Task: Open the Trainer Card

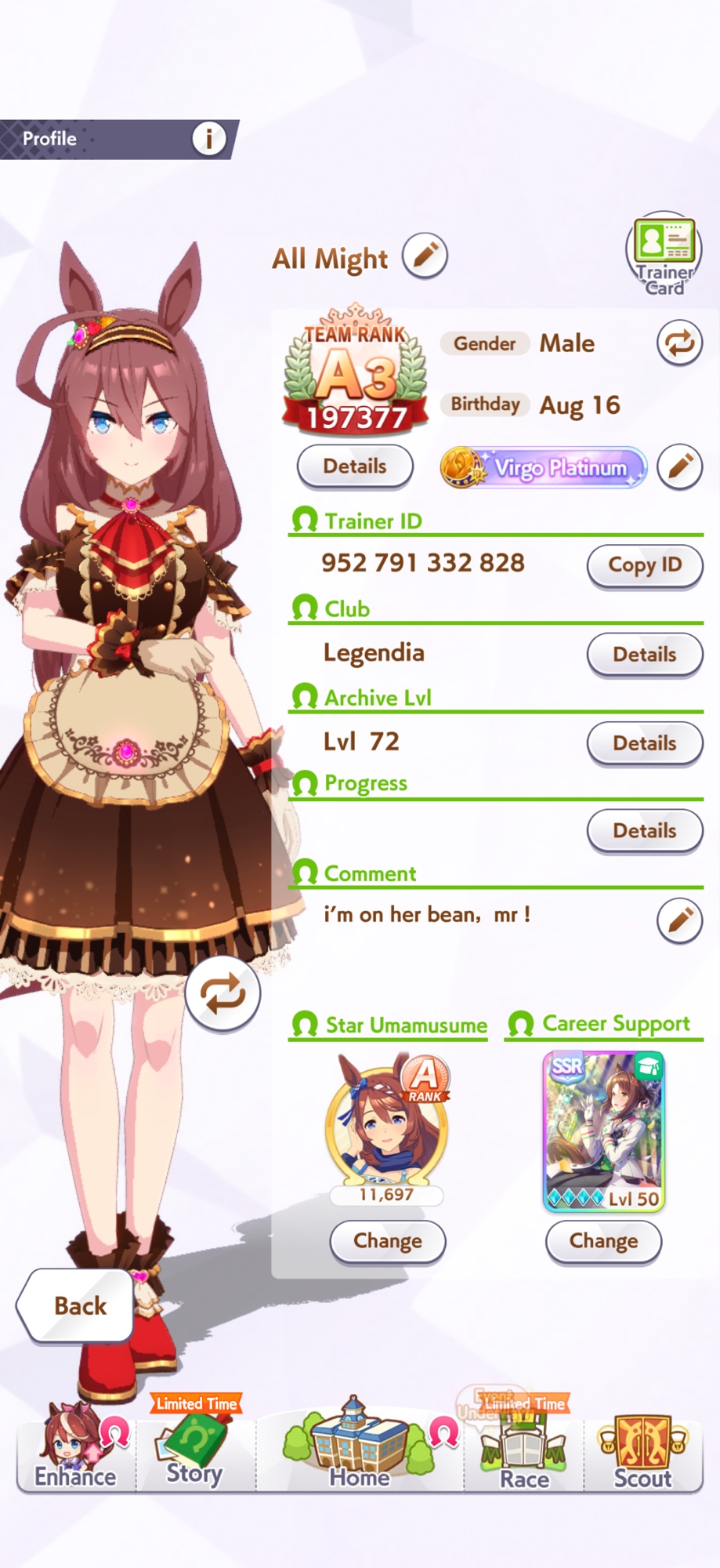Action: pyautogui.click(x=664, y=254)
